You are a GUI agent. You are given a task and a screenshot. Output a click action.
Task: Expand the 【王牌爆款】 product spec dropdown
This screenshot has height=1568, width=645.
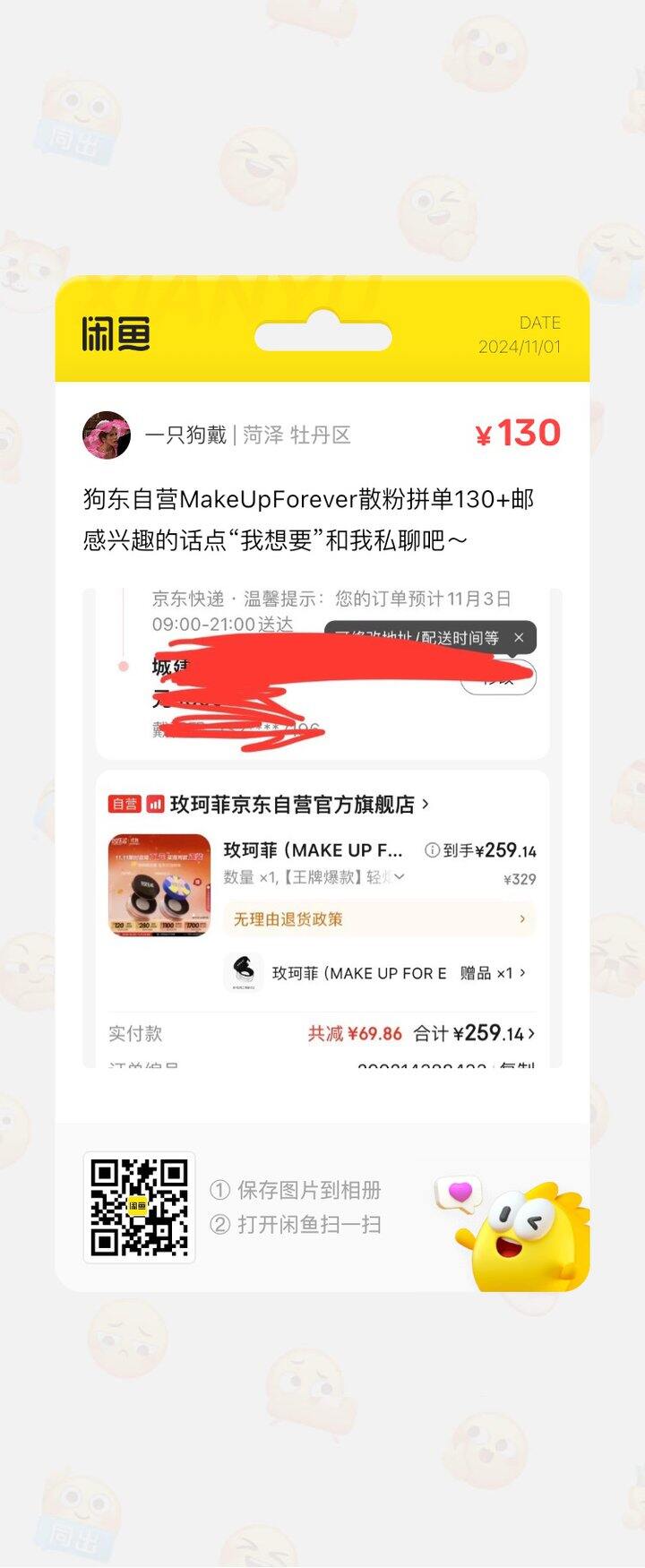tap(397, 879)
